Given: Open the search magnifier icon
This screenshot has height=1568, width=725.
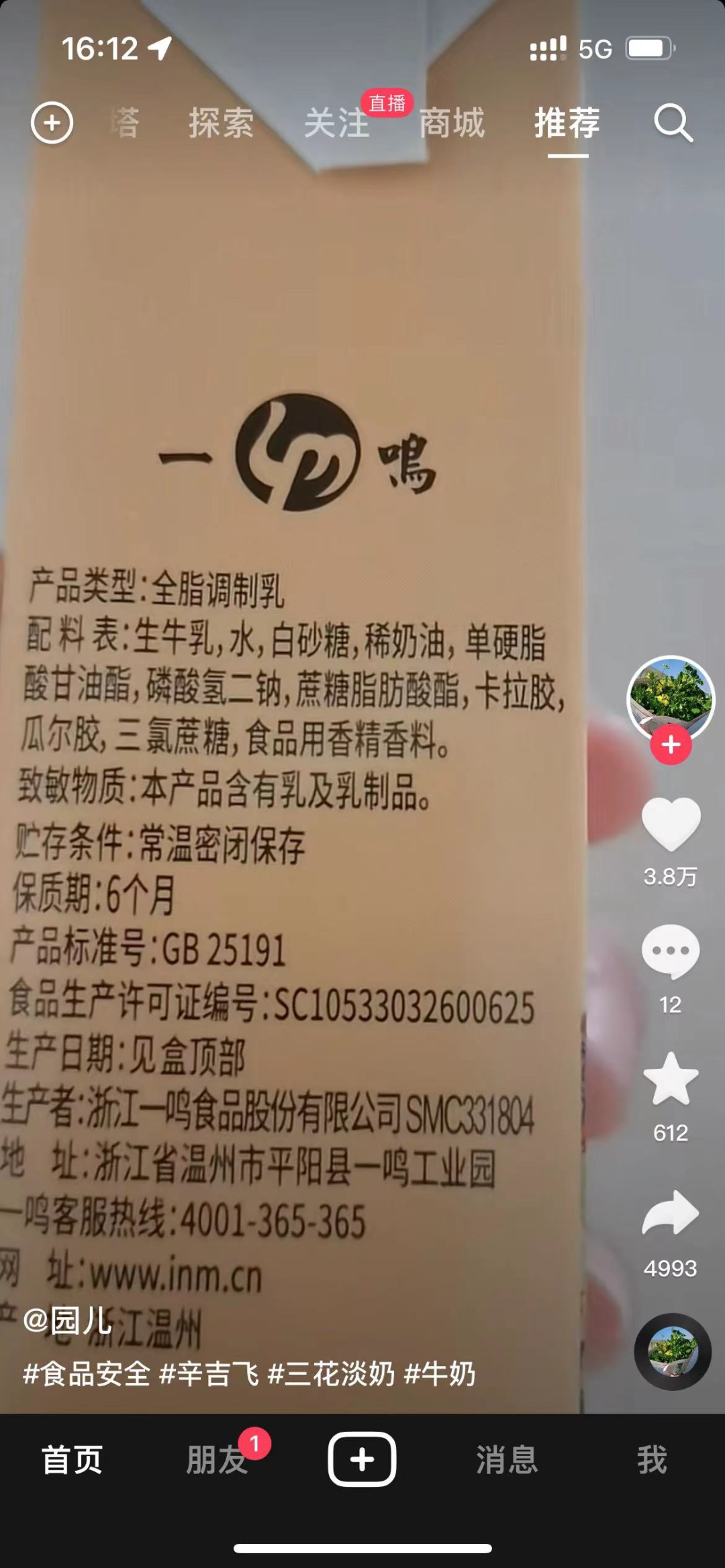Looking at the screenshot, I should [673, 123].
